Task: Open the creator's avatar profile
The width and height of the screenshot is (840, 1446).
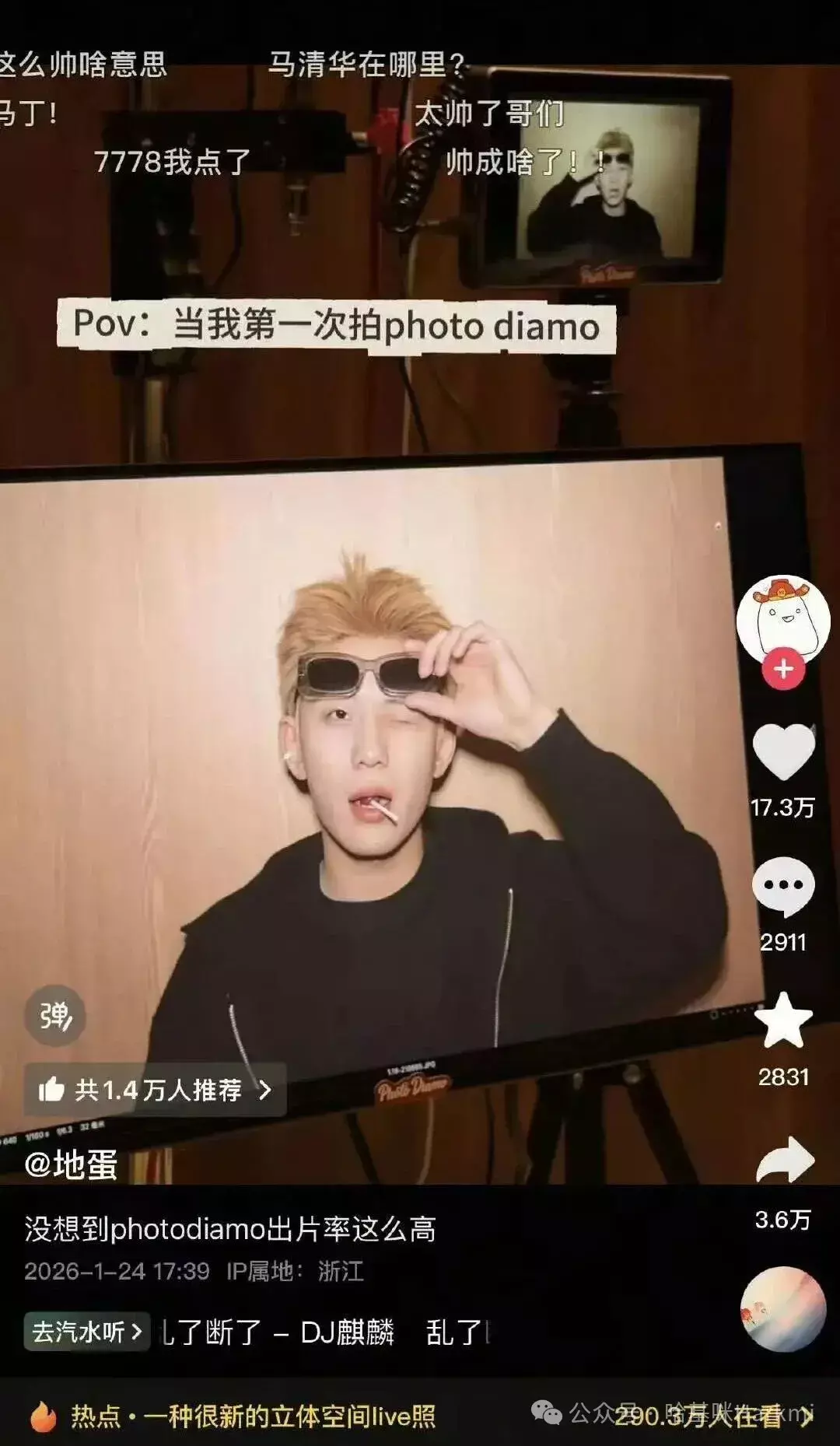Action: pos(782,620)
